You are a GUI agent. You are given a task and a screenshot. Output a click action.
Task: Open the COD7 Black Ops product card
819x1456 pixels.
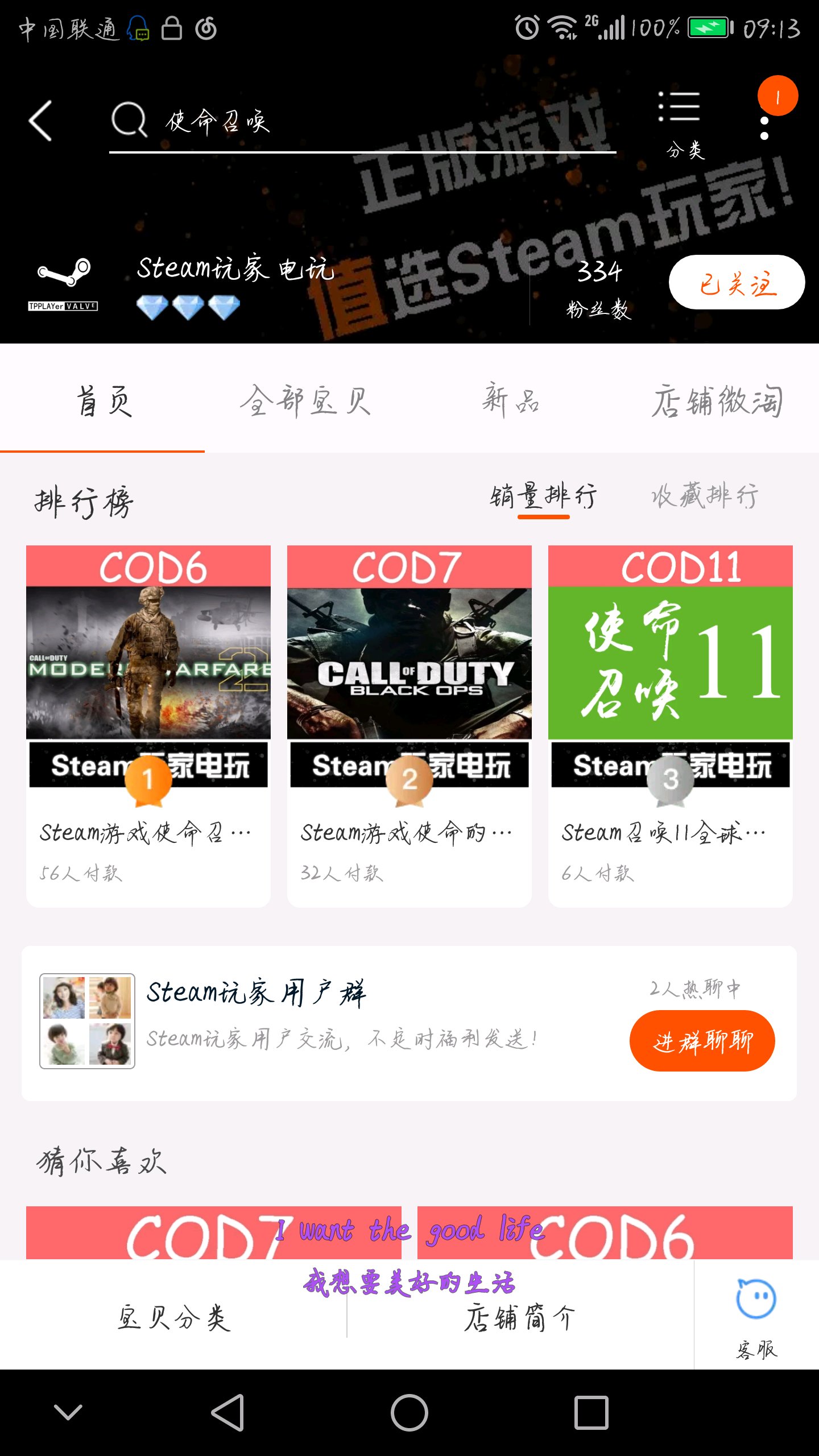[x=409, y=725]
